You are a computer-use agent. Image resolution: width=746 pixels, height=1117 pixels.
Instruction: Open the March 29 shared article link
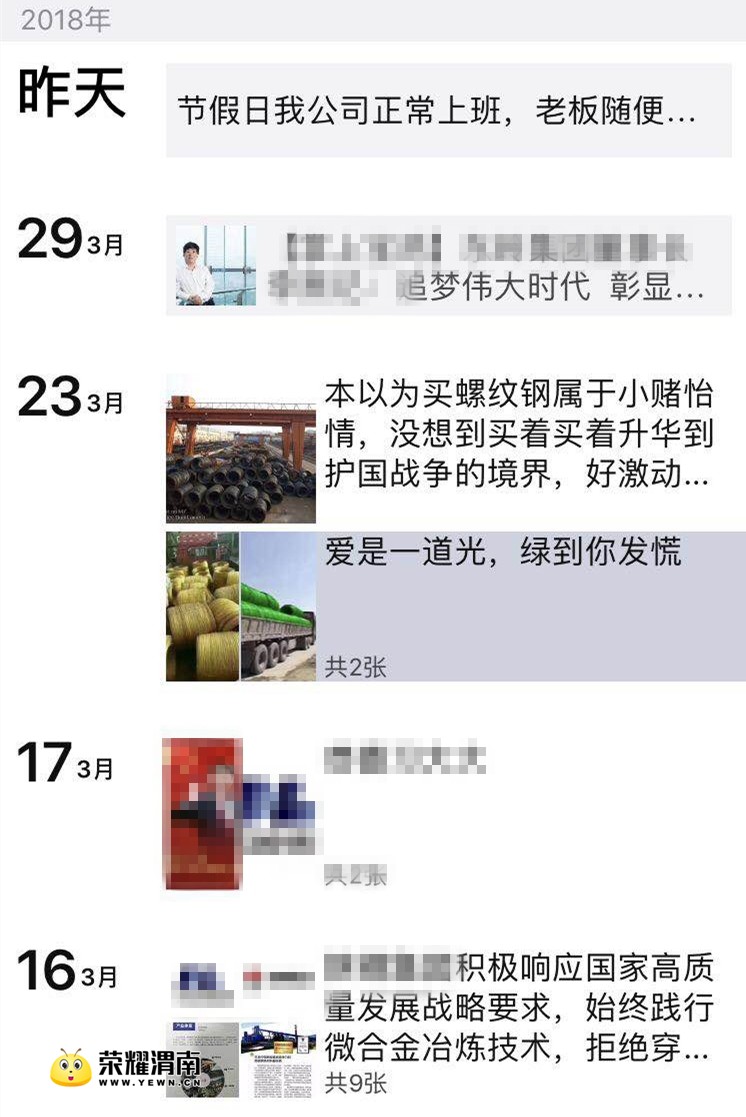point(448,265)
